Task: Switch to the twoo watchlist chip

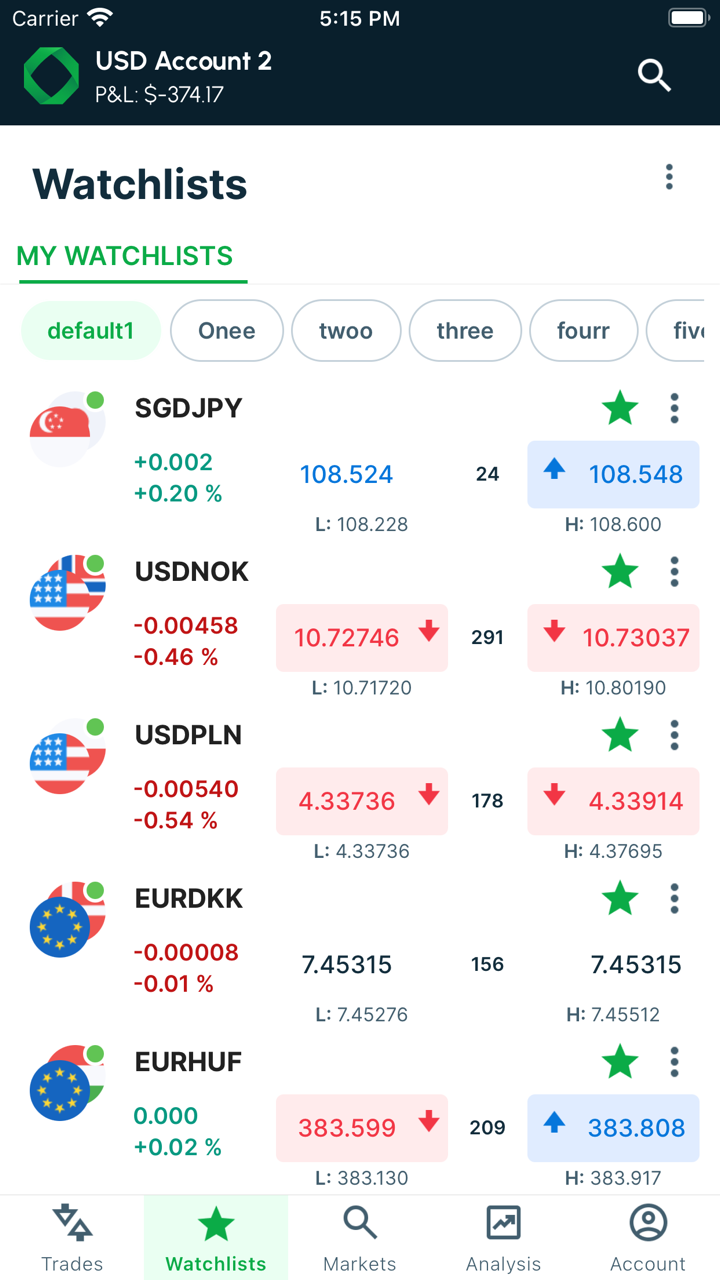Action: [346, 331]
